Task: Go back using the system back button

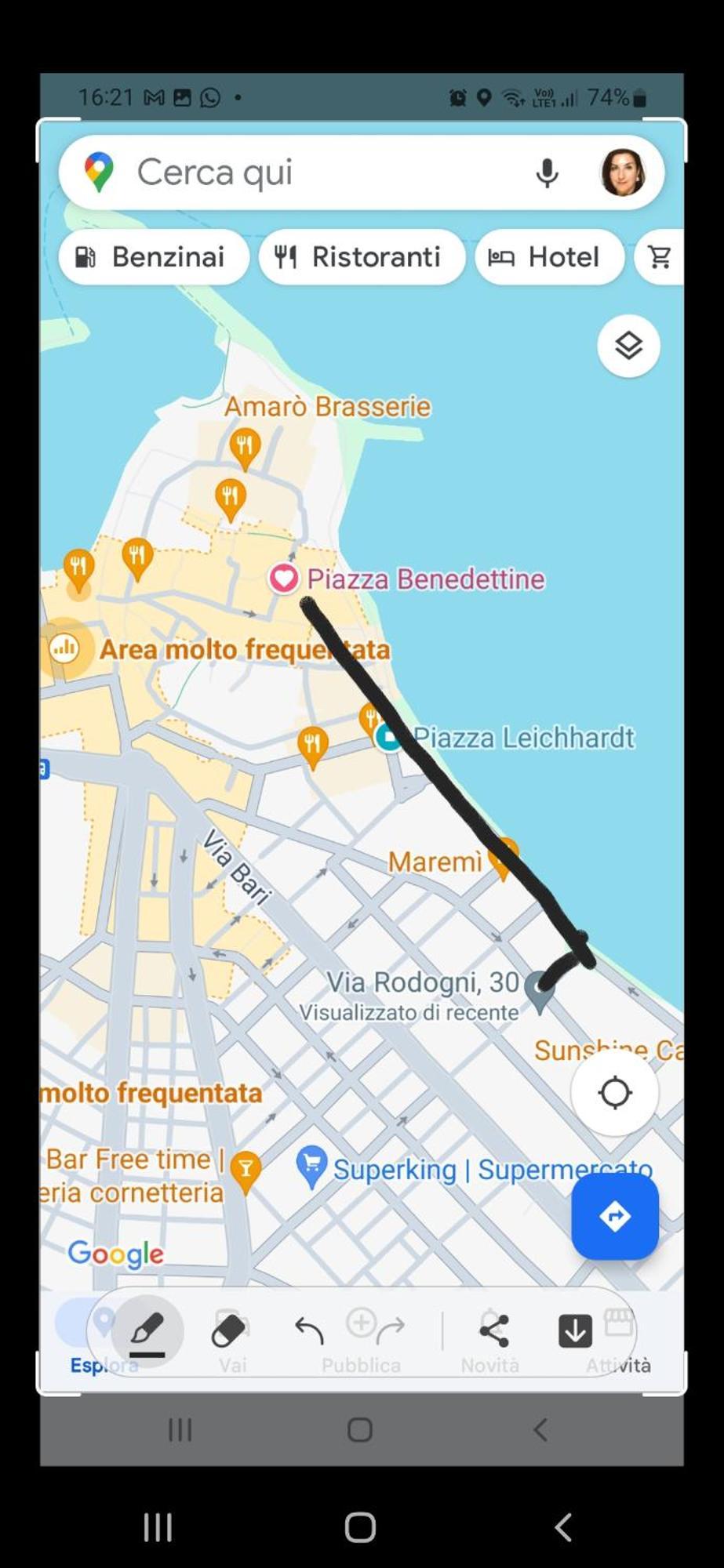Action: 562,1527
